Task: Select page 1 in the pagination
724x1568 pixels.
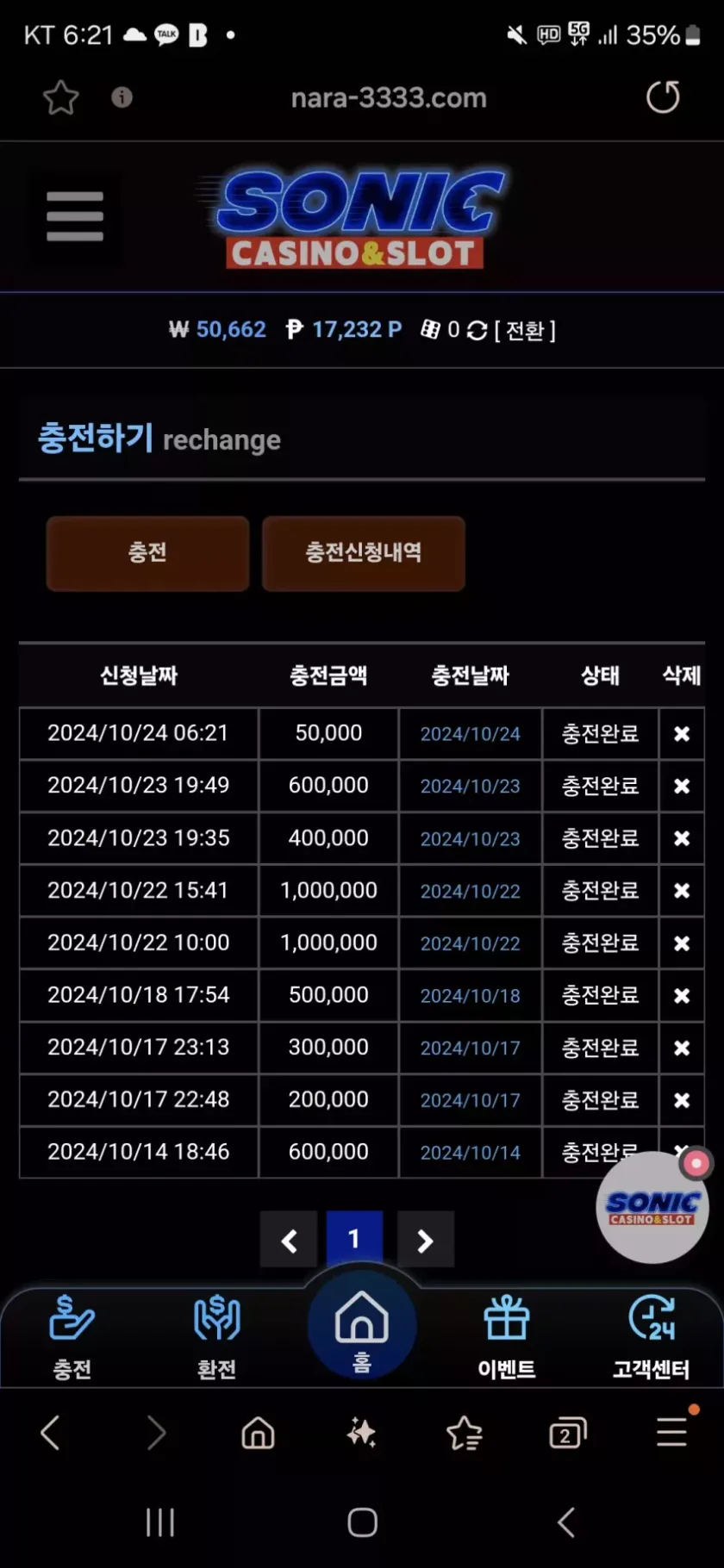Action: point(353,1239)
